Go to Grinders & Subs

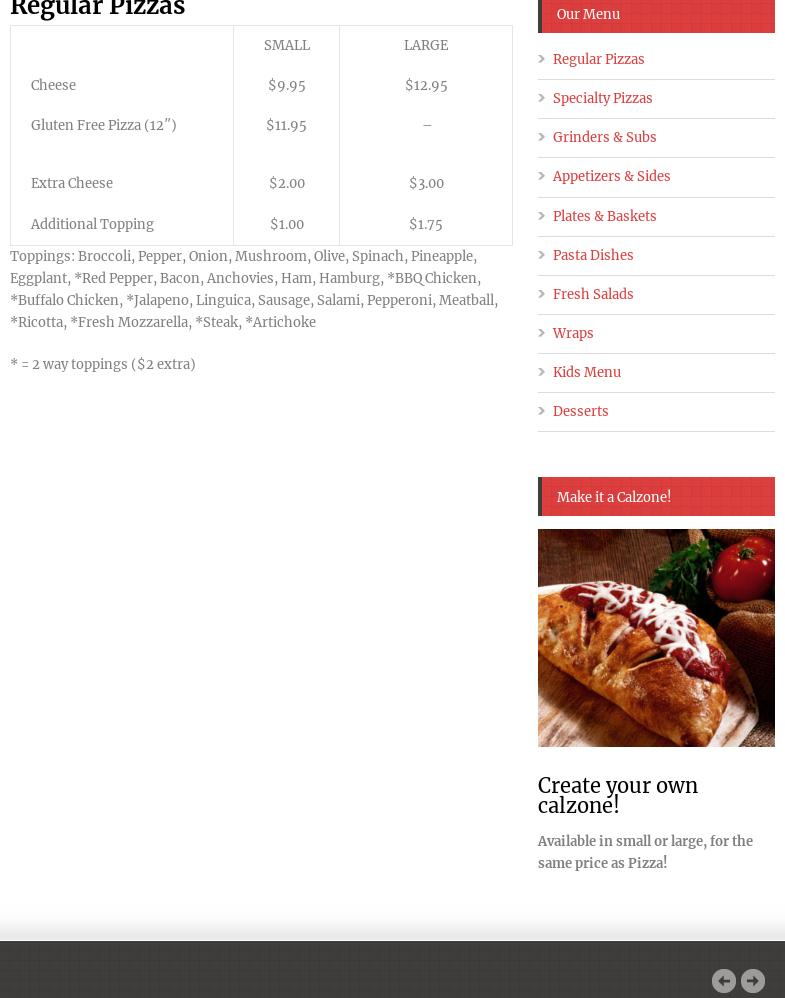(604, 137)
